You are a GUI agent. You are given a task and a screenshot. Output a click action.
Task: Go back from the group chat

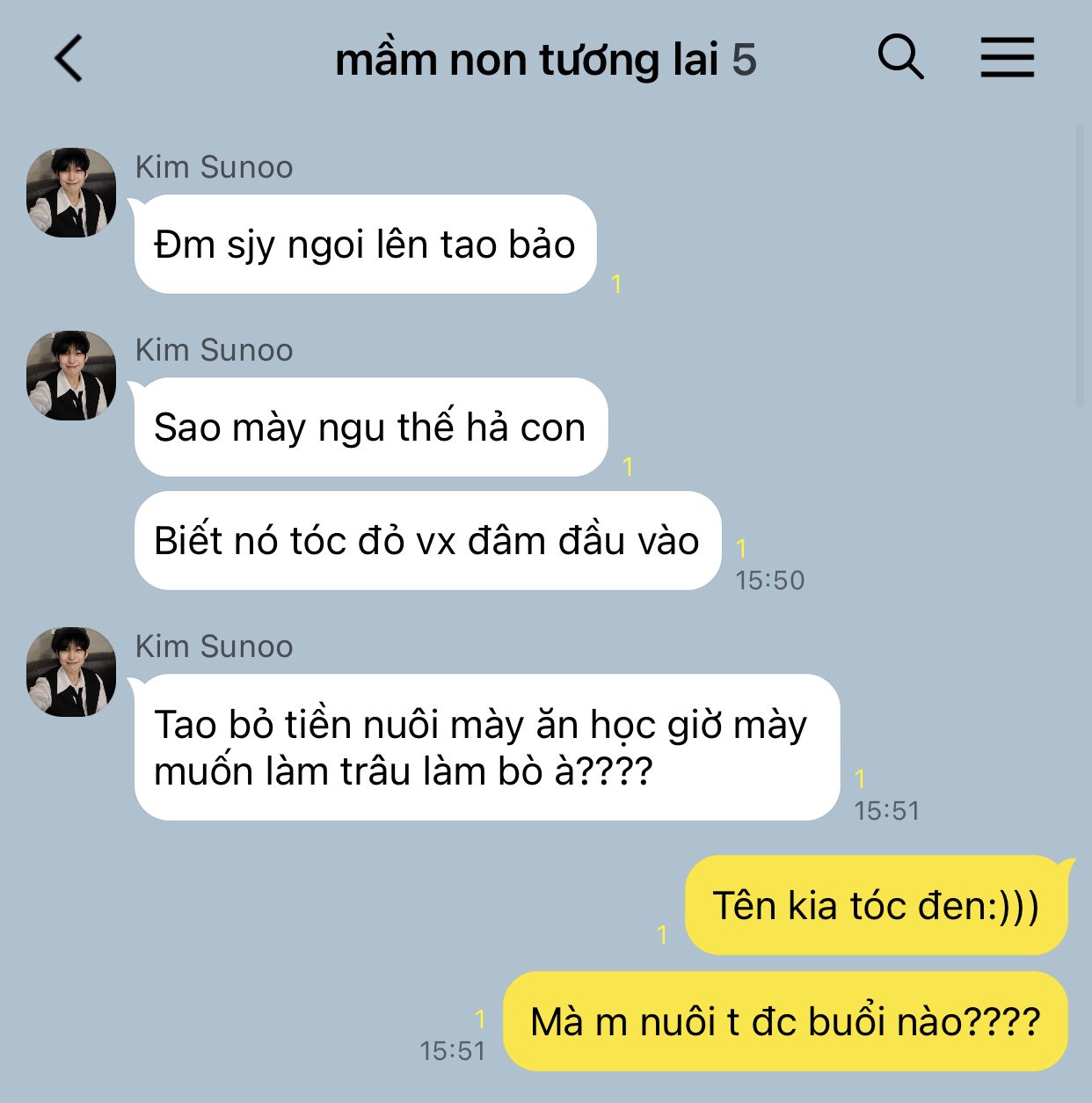coord(69,59)
